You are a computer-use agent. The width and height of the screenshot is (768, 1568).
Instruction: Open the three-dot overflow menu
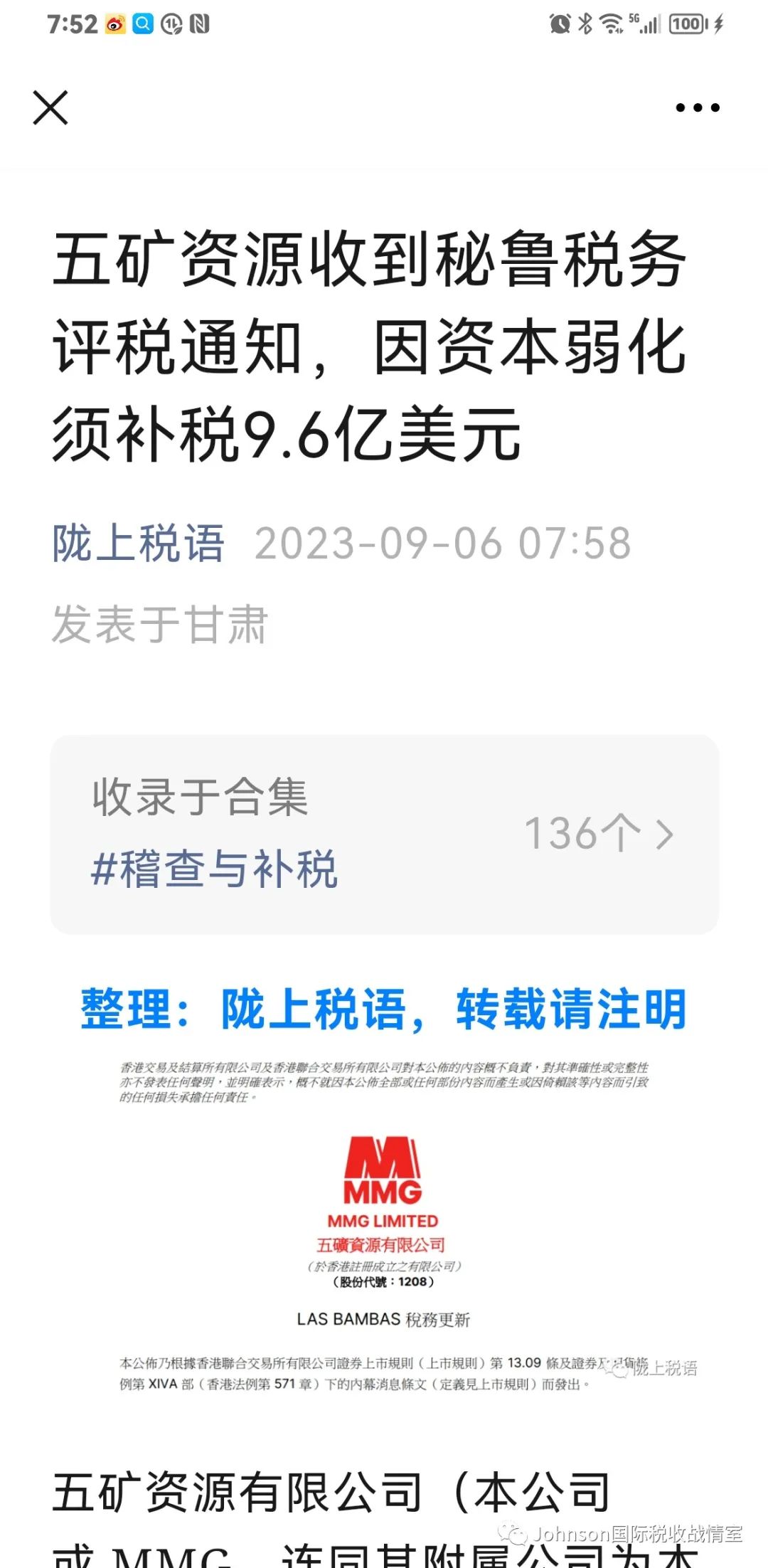pos(697,108)
